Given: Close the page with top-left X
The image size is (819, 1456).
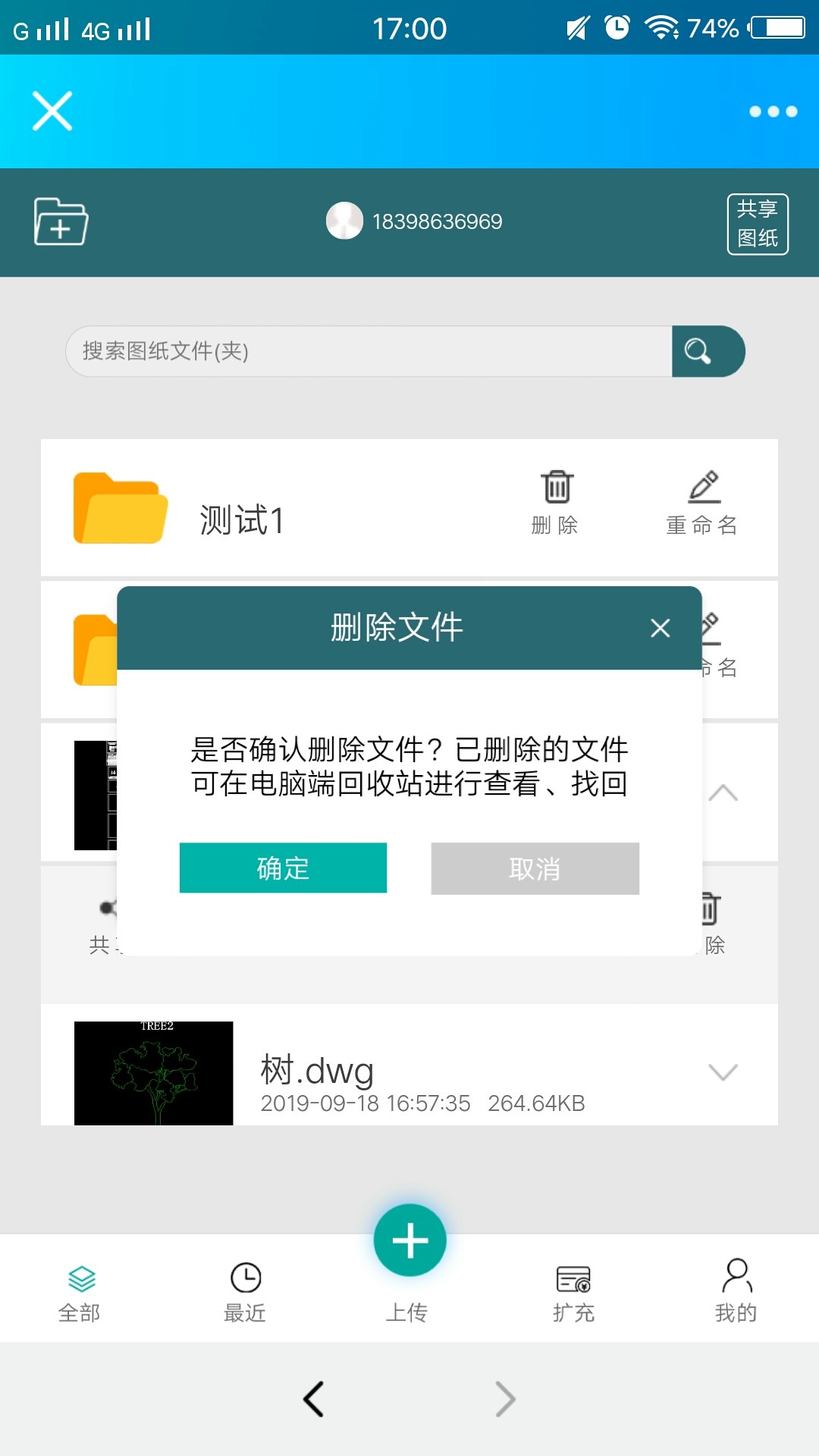Looking at the screenshot, I should point(52,111).
